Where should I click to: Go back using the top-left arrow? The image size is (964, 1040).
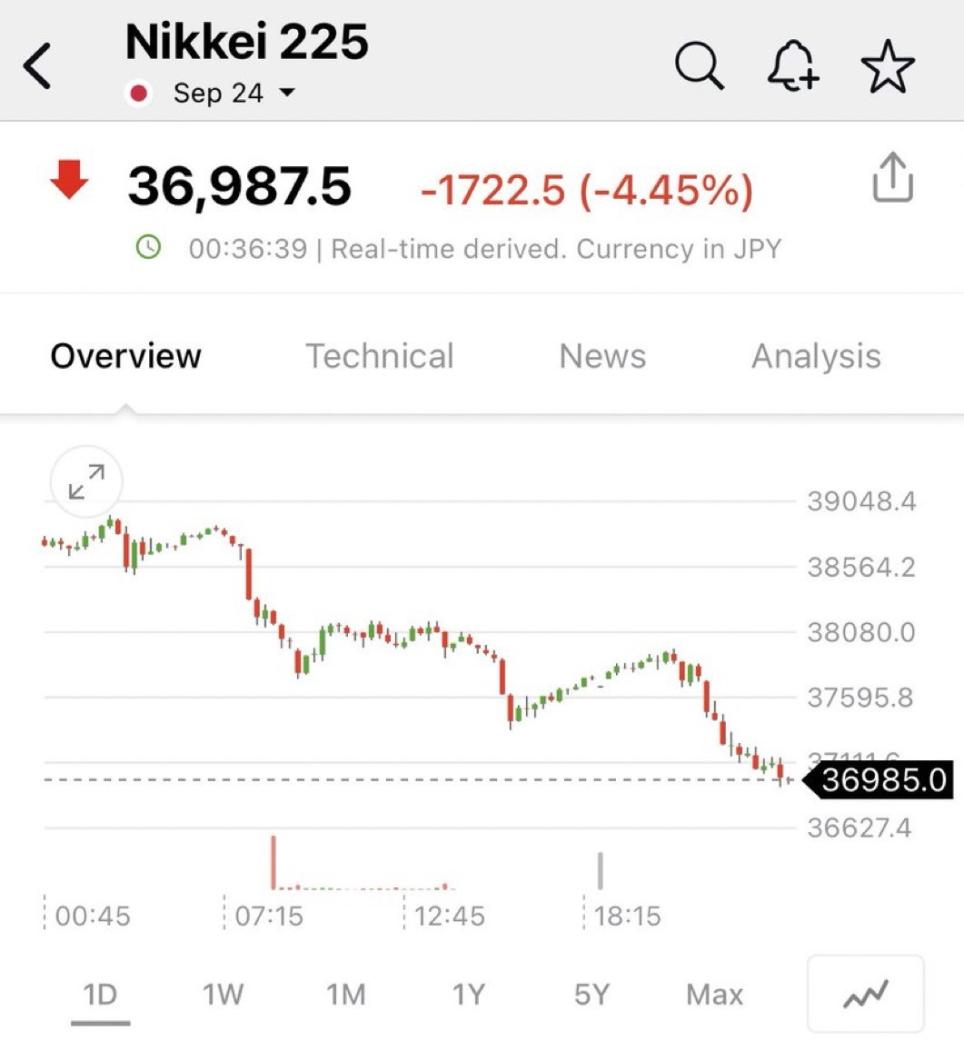click(x=37, y=68)
